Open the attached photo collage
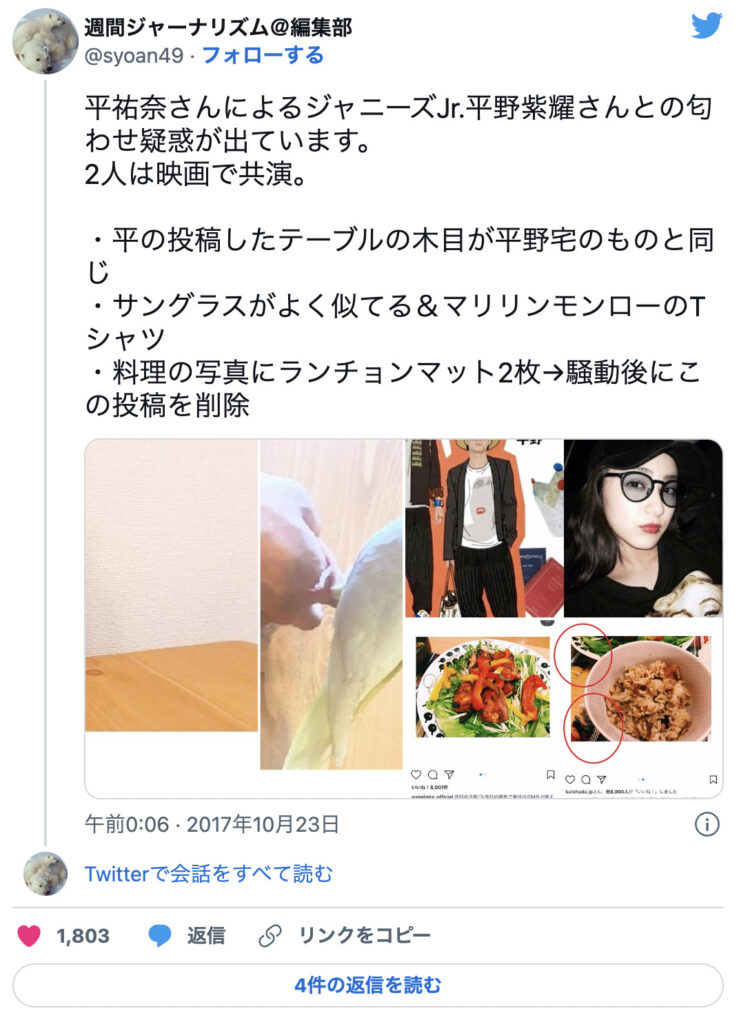This screenshot has width=739, height=1024. (403, 617)
